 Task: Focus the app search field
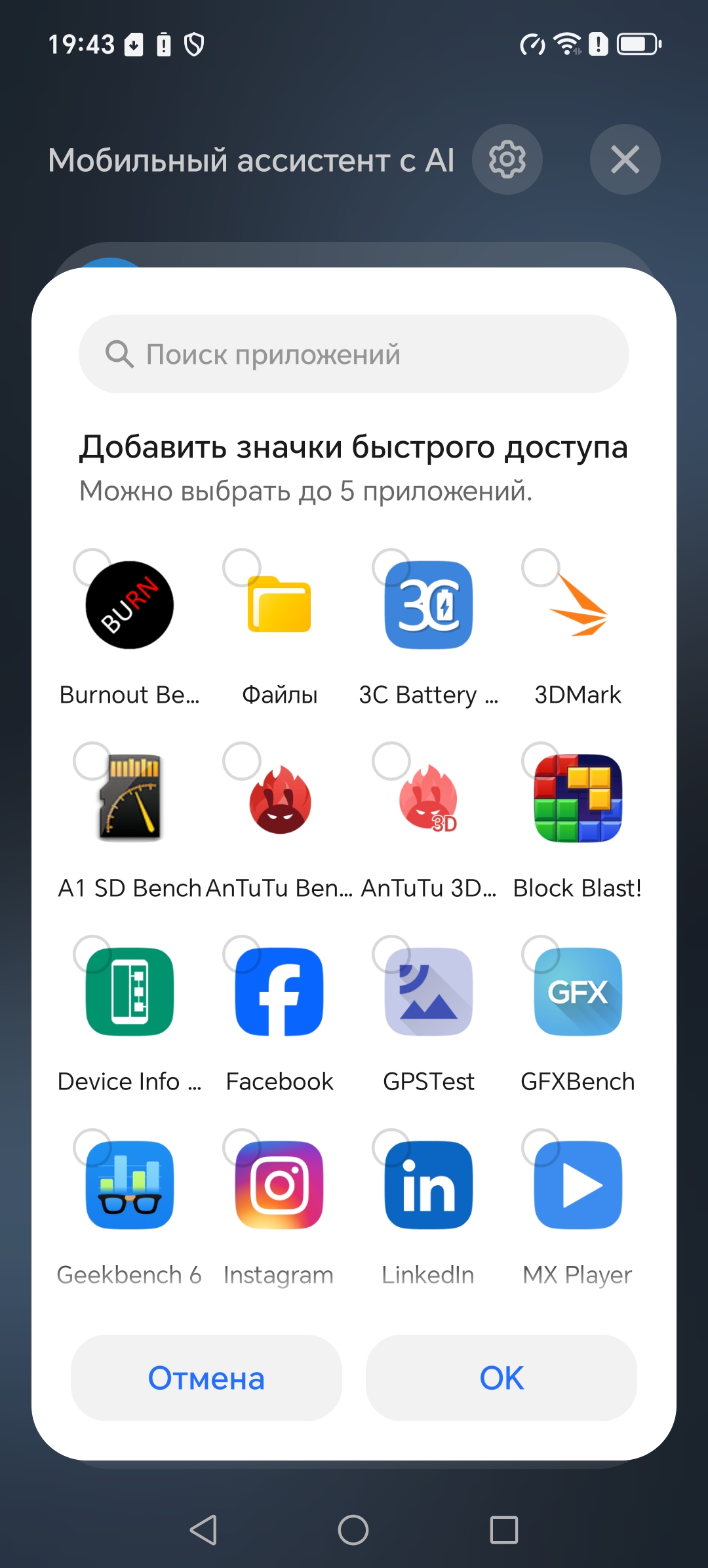pyautogui.click(x=354, y=354)
